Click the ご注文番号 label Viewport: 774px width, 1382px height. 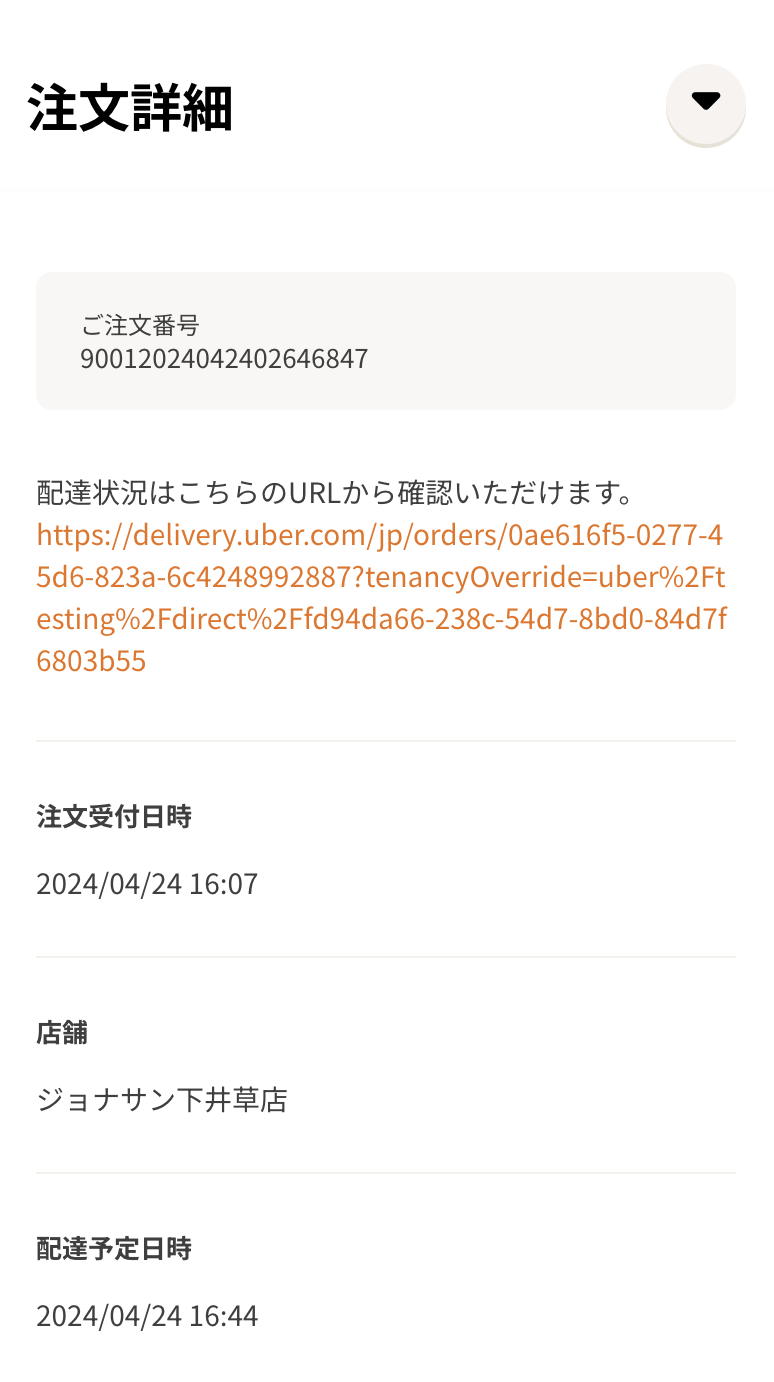tap(140, 325)
